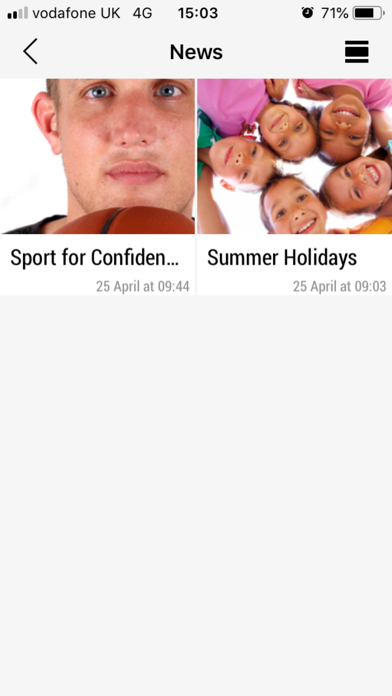This screenshot has height=696, width=392.
Task: Go back using the arrow
Action: pyautogui.click(x=30, y=51)
